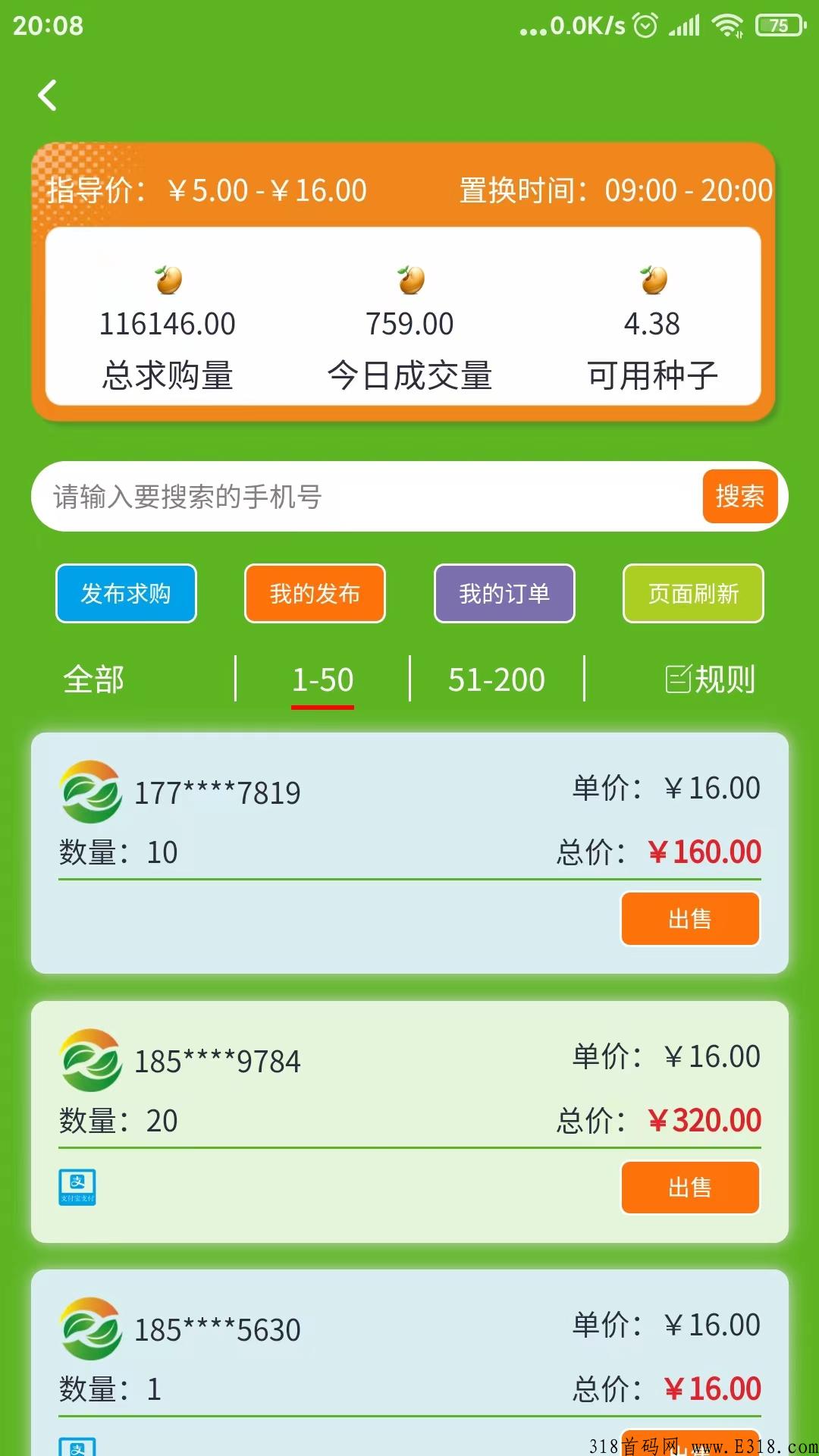Select the 1-50 quantity tab
This screenshot has width=819, height=1456.
click(322, 679)
